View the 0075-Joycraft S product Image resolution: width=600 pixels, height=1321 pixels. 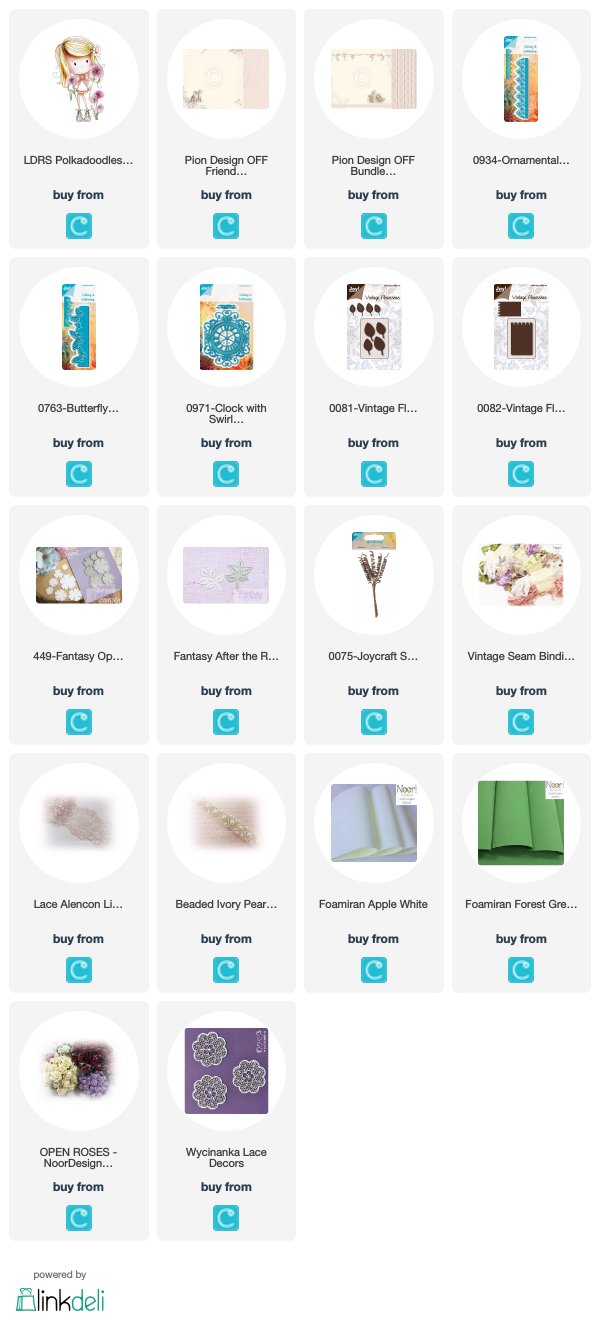[x=374, y=625]
